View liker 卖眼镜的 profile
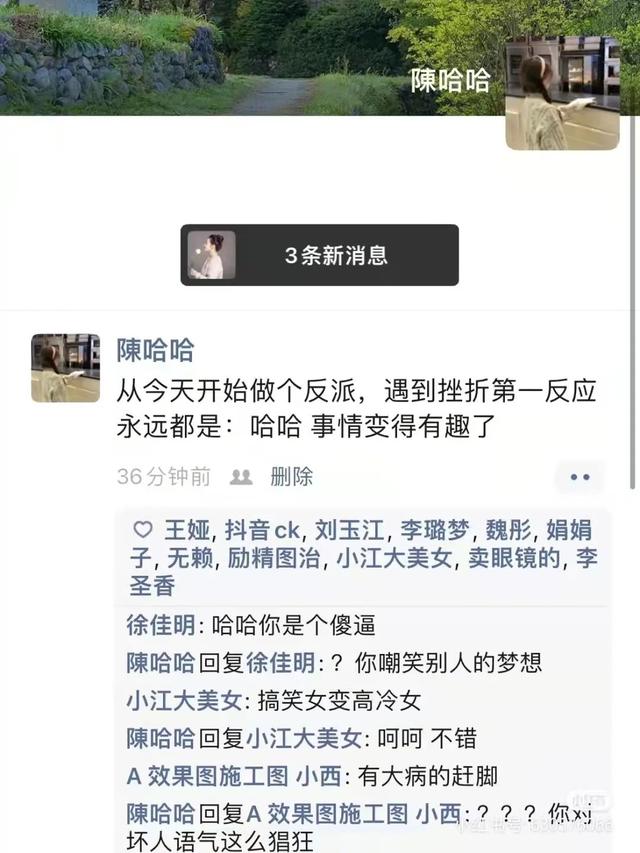The image size is (640, 853). coord(510,559)
